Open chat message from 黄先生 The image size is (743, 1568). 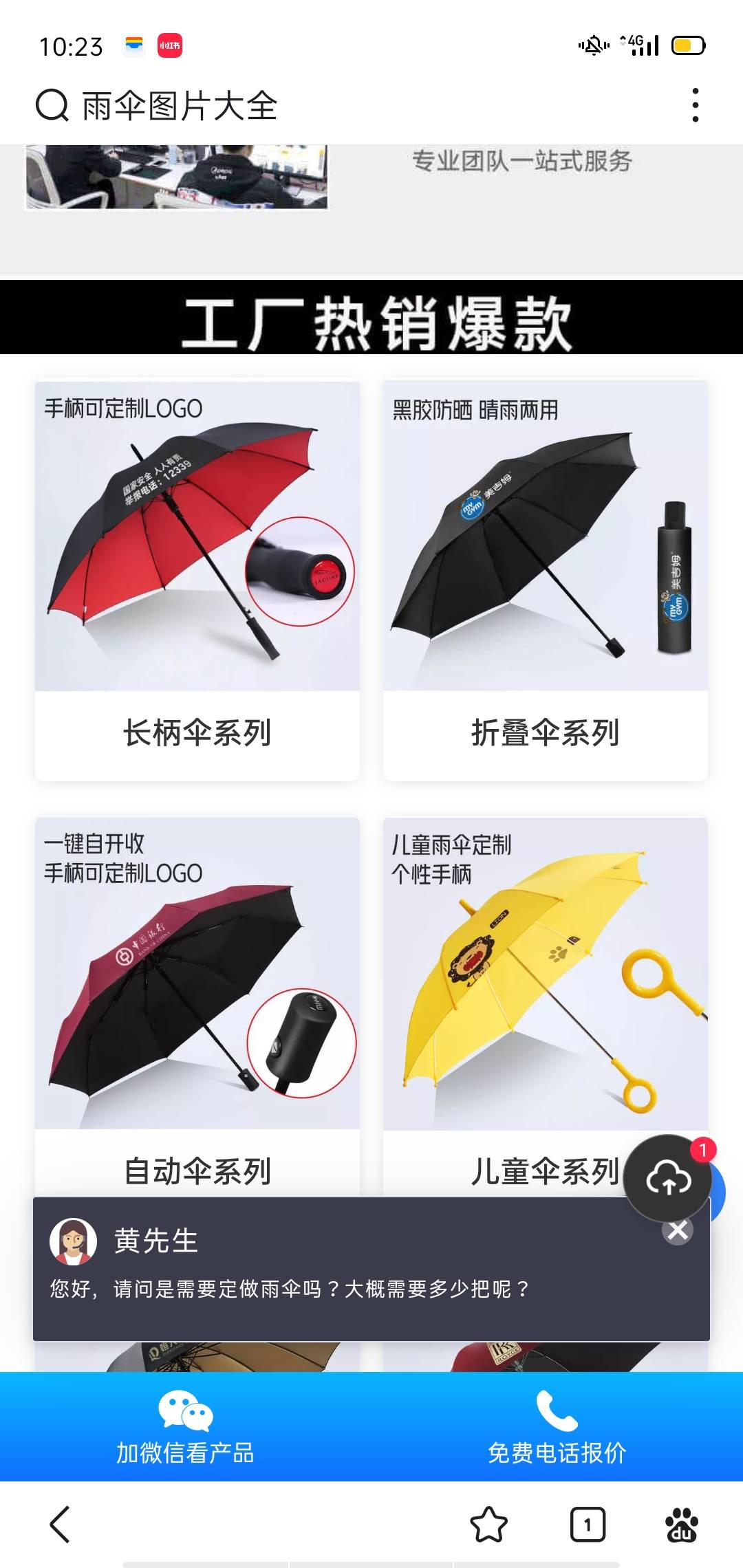click(x=289, y=1287)
